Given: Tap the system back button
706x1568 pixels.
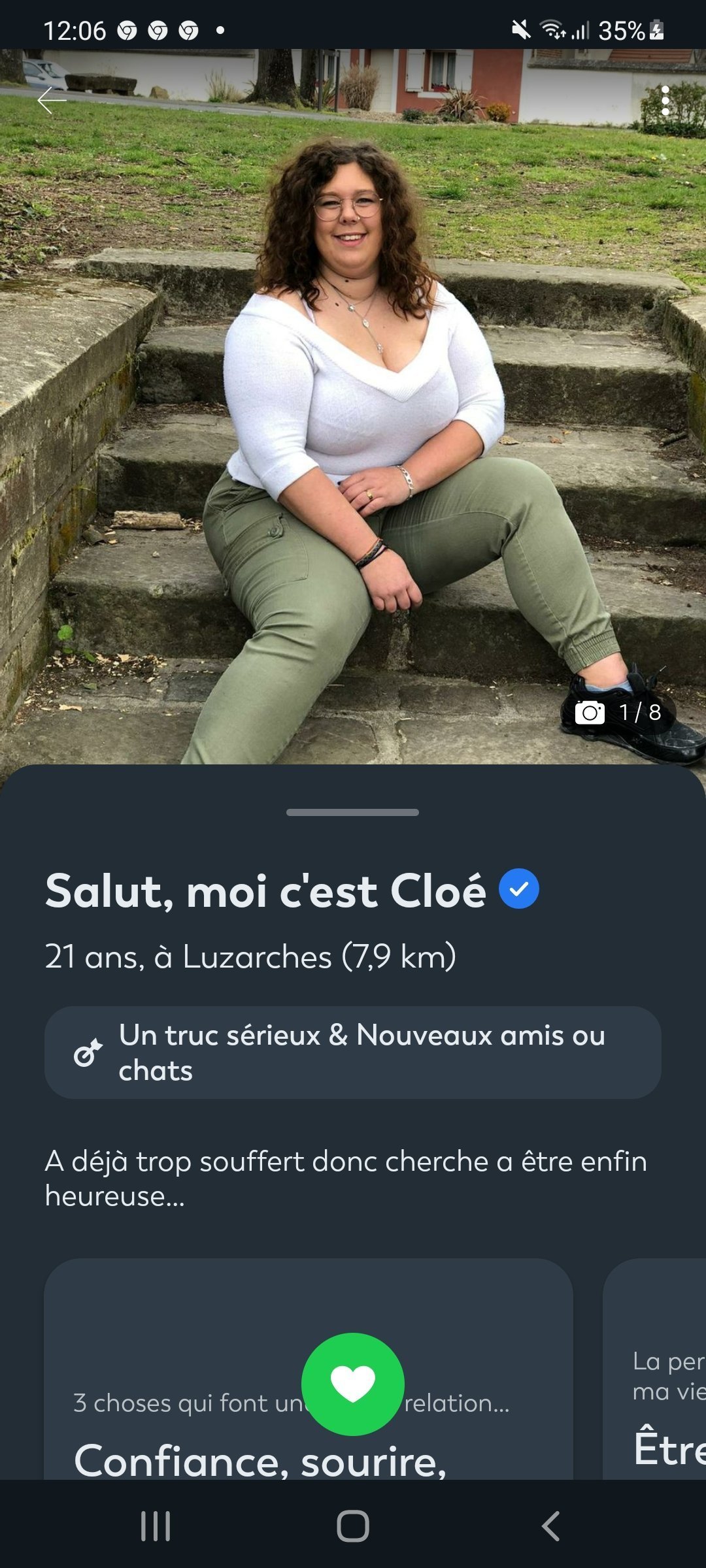Looking at the screenshot, I should pyautogui.click(x=550, y=1526).
